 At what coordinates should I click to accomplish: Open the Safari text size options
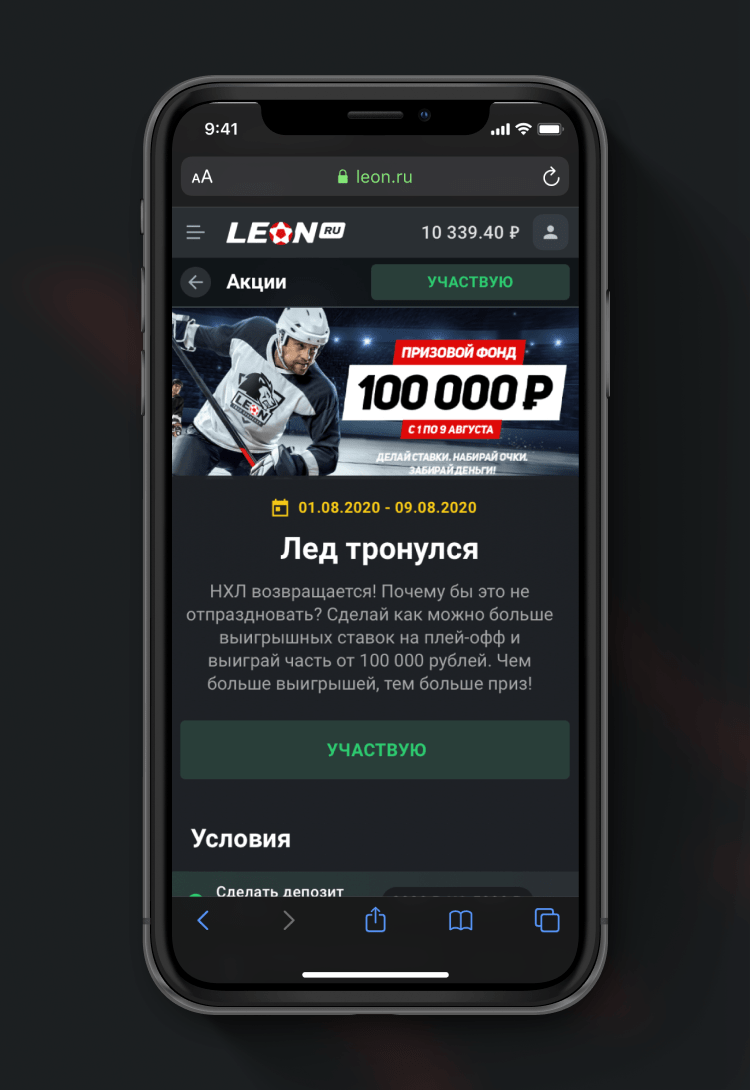tap(202, 177)
